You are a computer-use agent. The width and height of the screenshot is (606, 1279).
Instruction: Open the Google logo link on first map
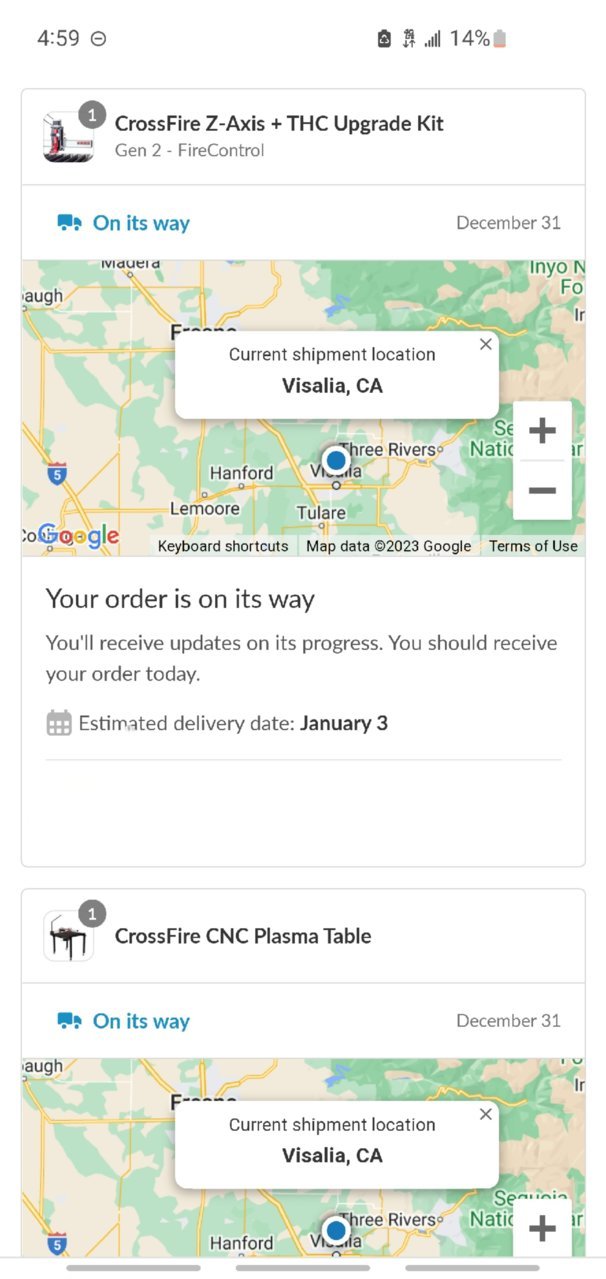pos(78,536)
